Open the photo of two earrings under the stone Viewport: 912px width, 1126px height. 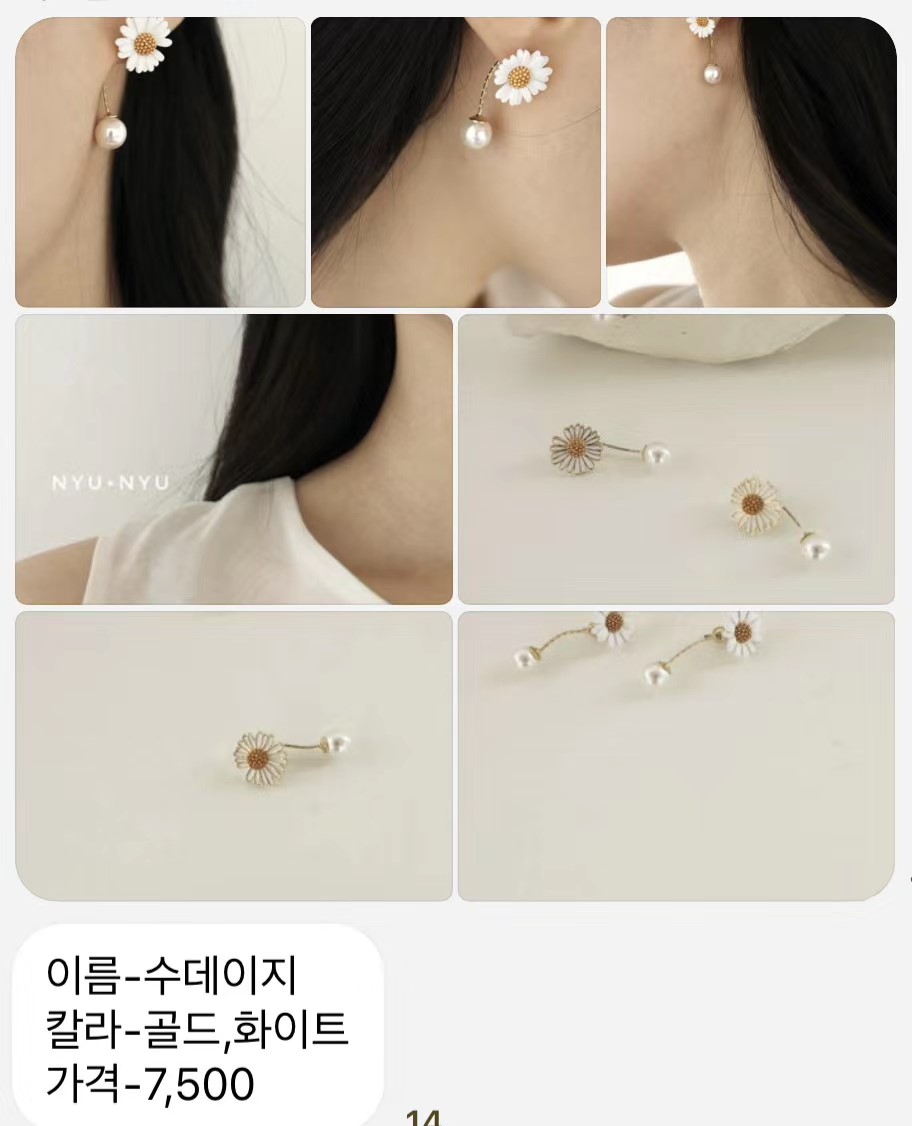click(676, 459)
